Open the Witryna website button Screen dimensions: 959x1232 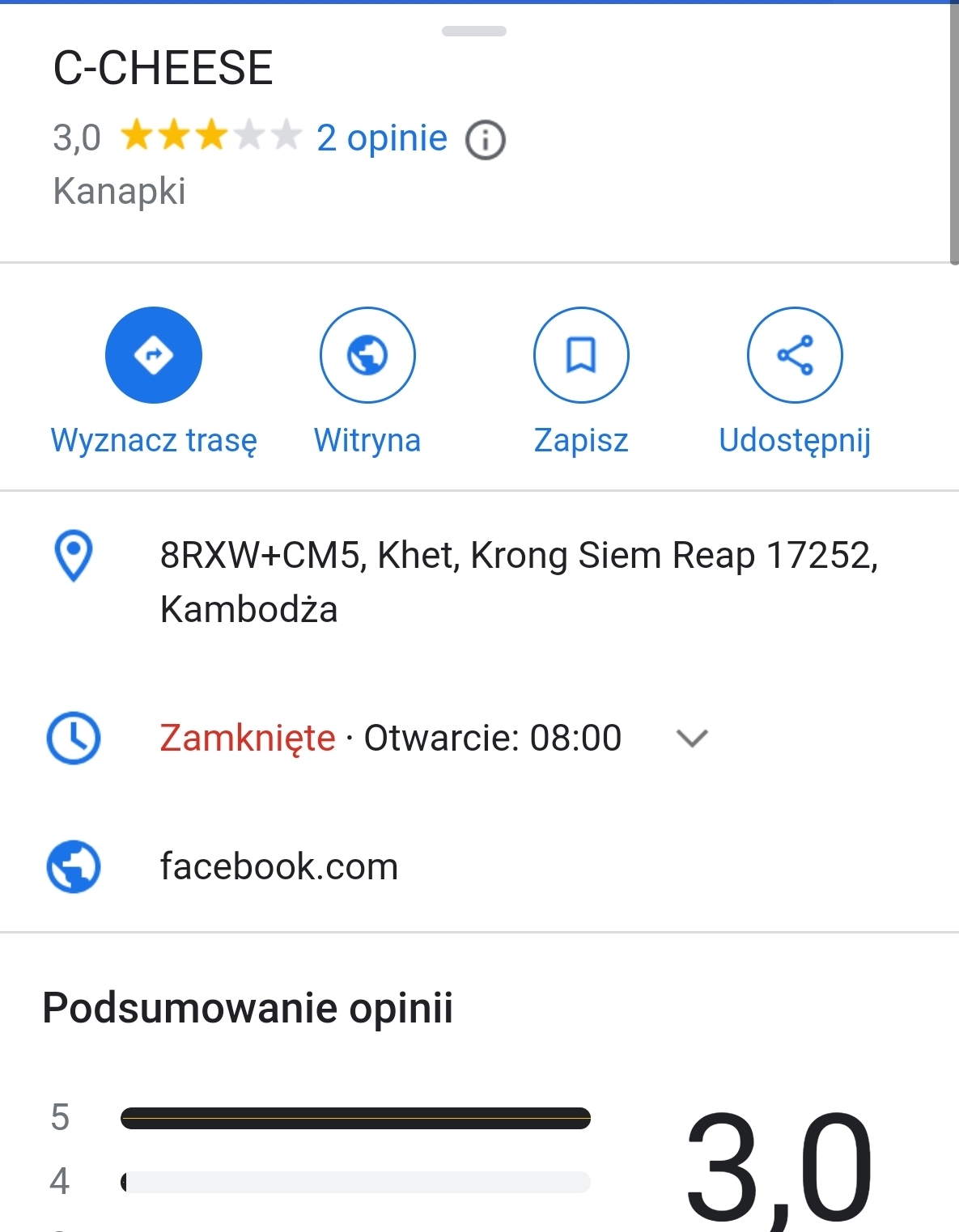point(367,355)
